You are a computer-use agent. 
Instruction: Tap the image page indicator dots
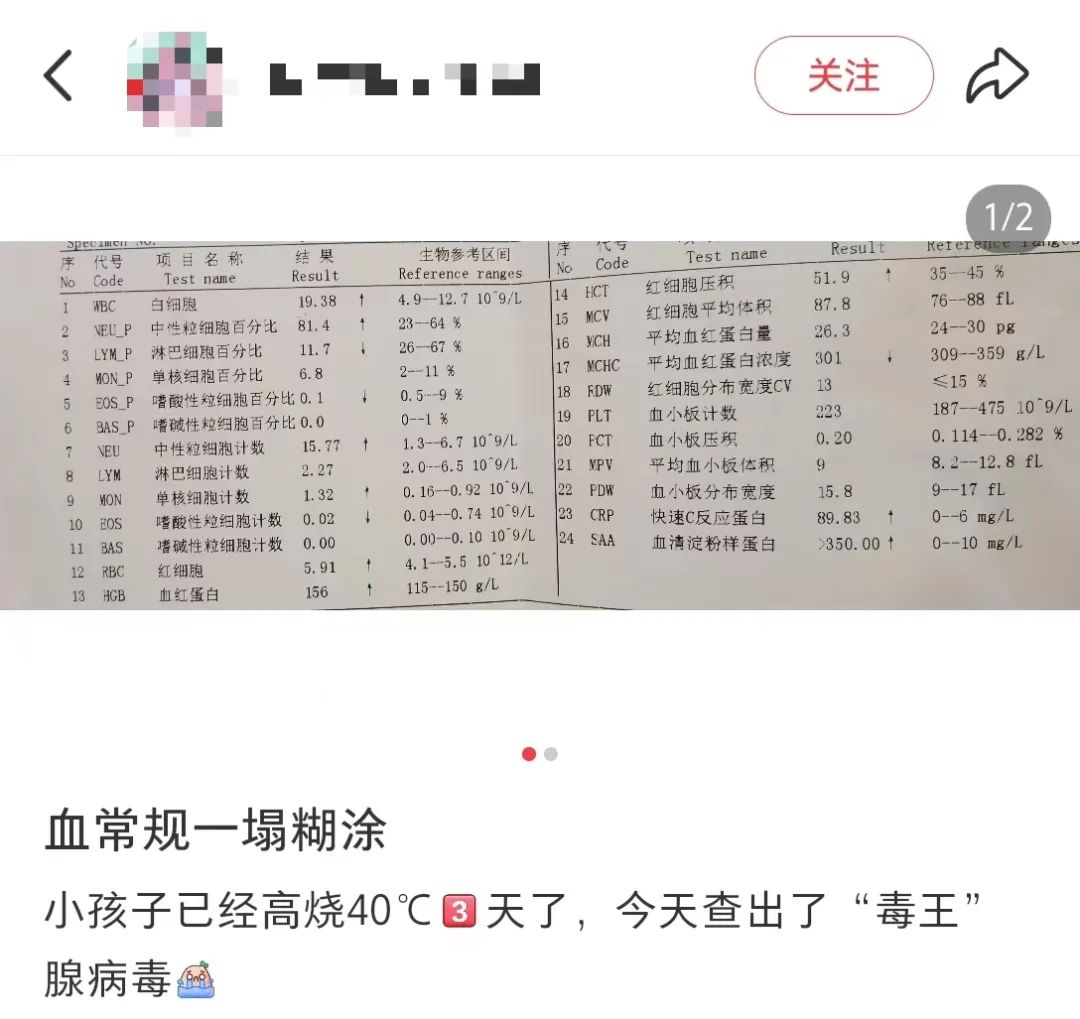click(x=540, y=754)
